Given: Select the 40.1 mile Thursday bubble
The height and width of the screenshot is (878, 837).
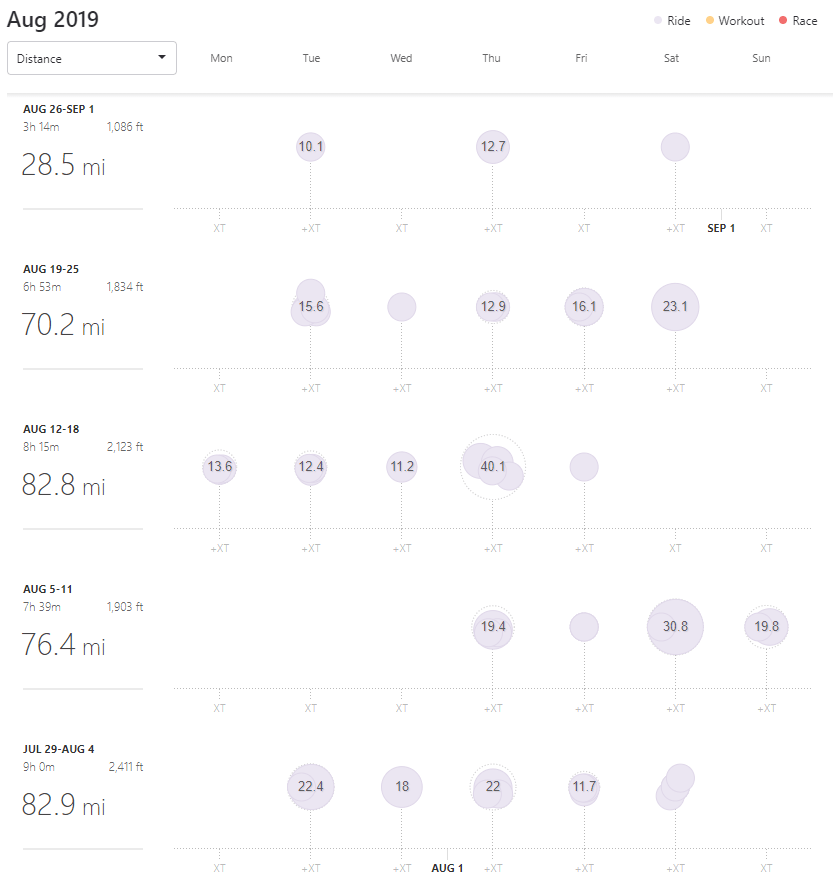Looking at the screenshot, I should tap(493, 466).
